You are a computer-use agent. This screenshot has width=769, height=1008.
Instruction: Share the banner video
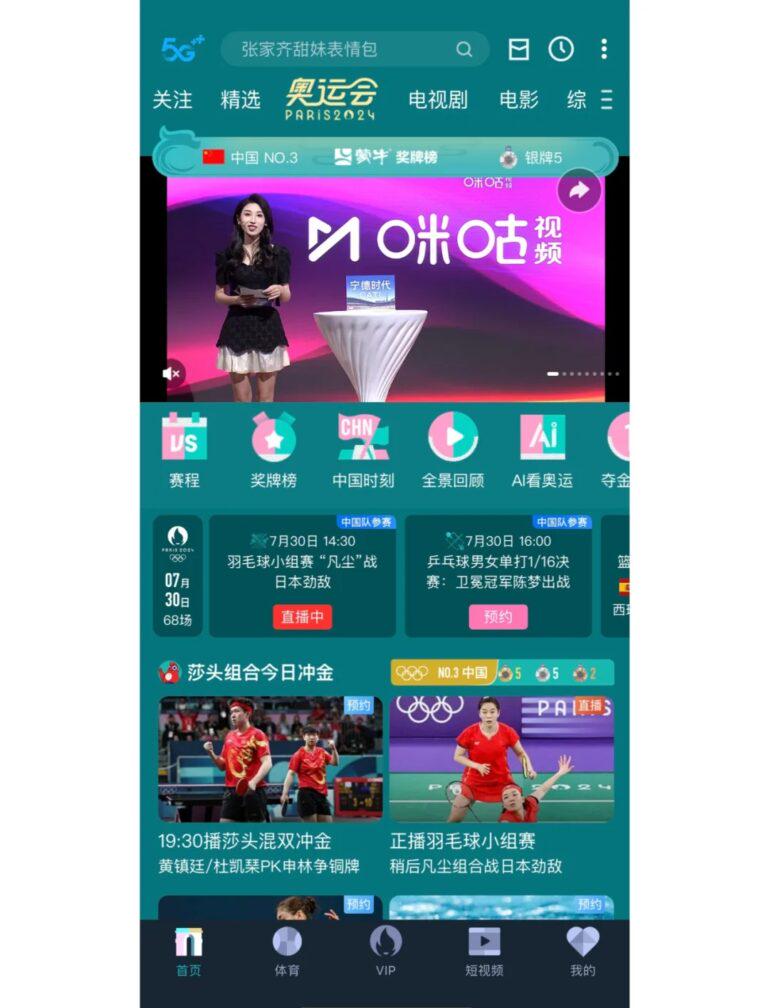pos(578,191)
